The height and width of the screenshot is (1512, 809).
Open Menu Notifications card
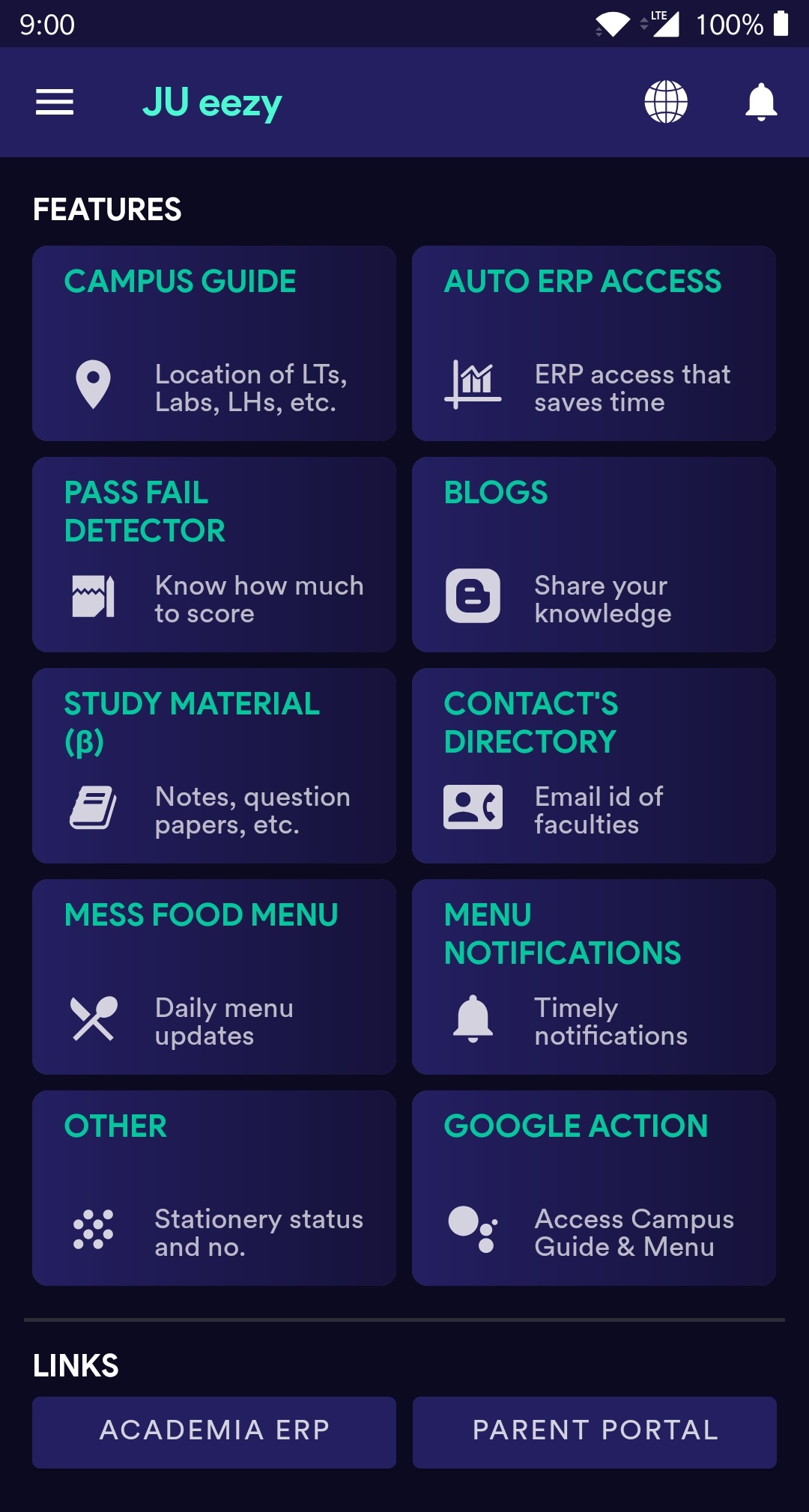(x=594, y=977)
